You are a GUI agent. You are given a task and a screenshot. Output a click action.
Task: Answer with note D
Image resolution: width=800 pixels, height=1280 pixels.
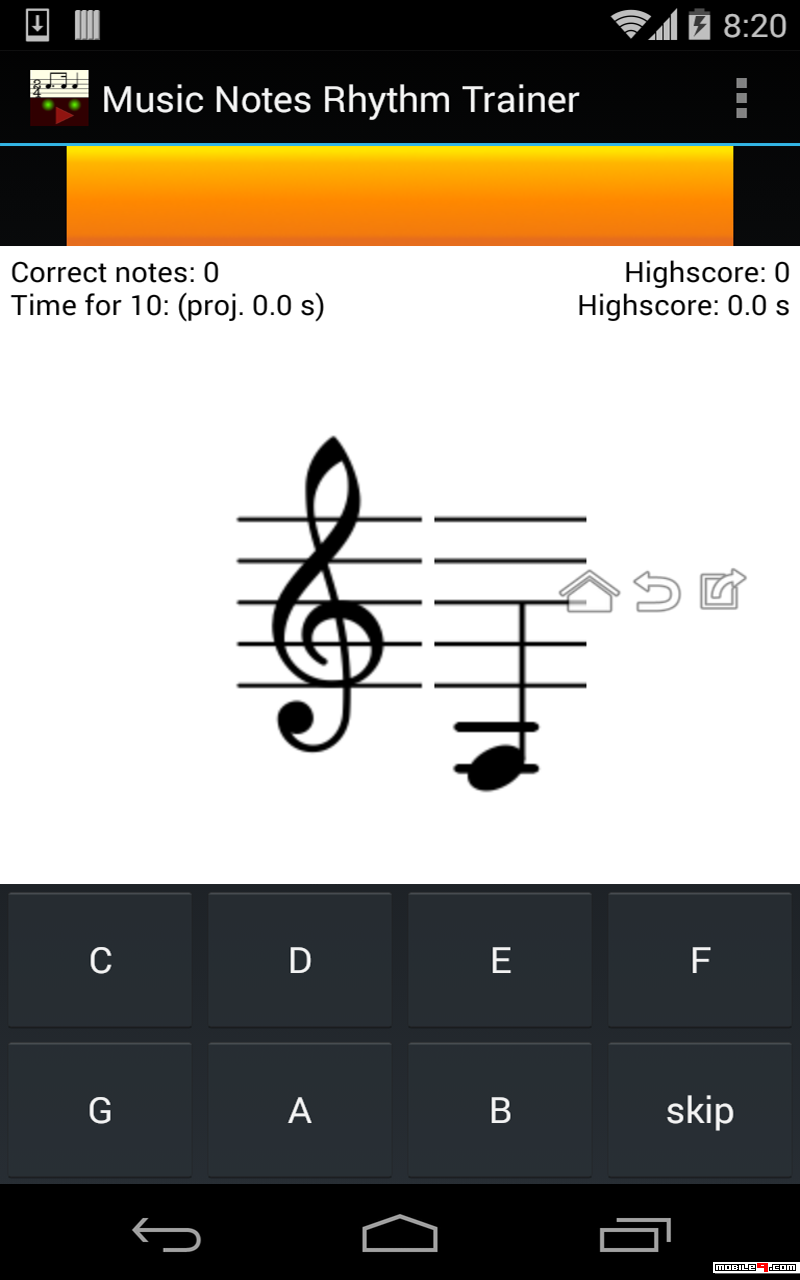300,960
